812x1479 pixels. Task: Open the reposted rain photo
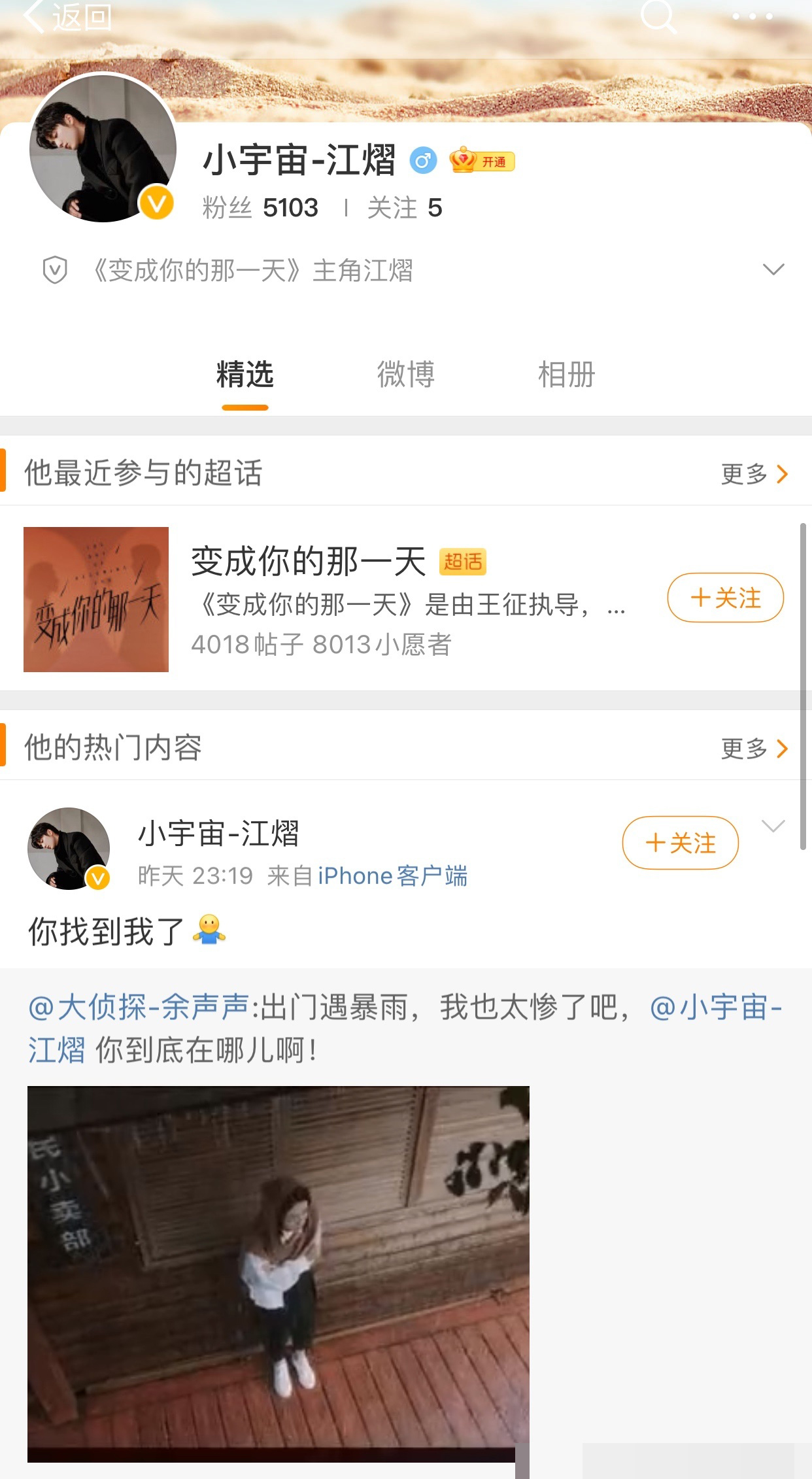tap(279, 1274)
